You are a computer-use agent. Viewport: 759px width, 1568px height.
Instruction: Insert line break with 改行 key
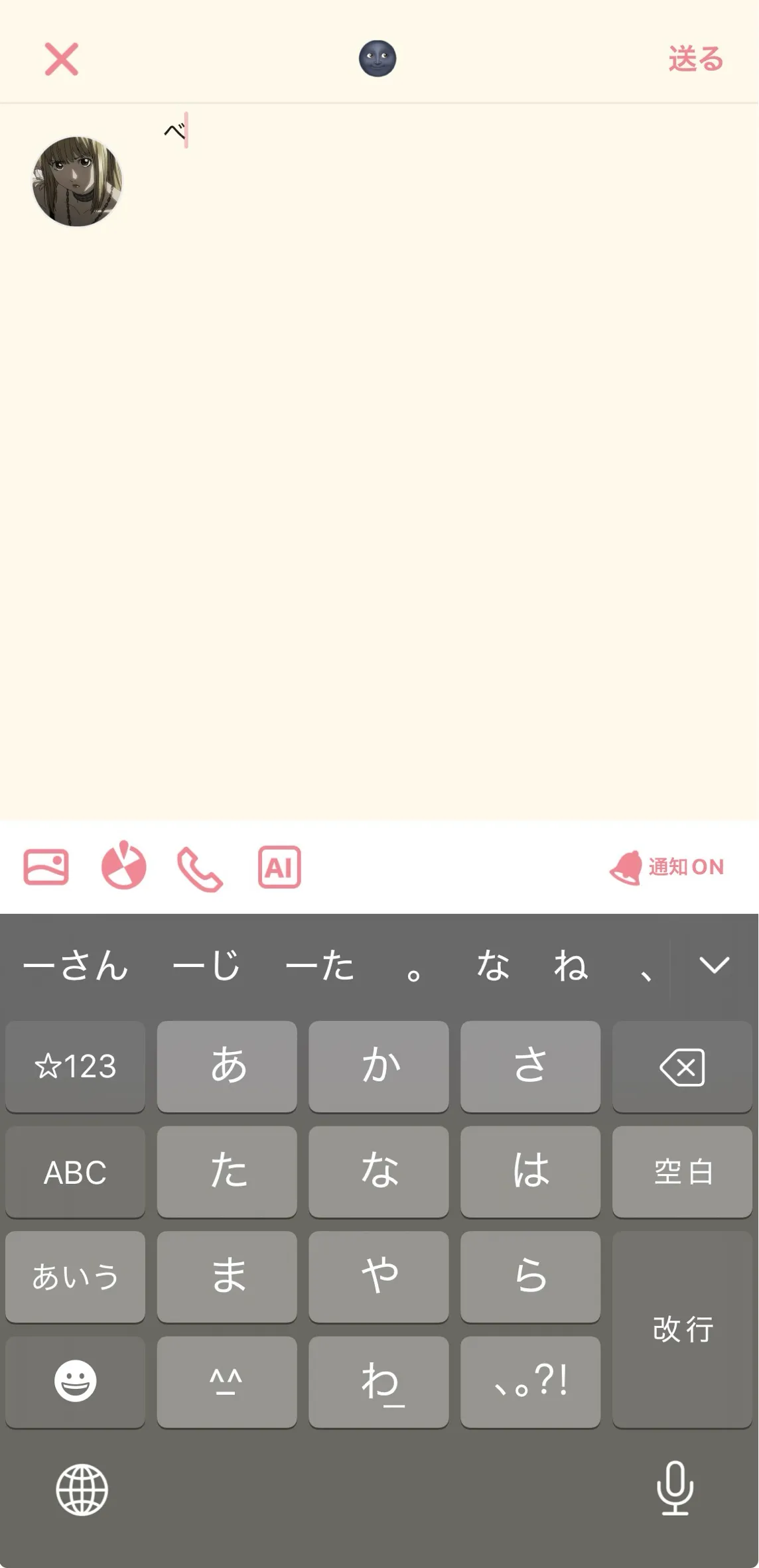tap(682, 1329)
